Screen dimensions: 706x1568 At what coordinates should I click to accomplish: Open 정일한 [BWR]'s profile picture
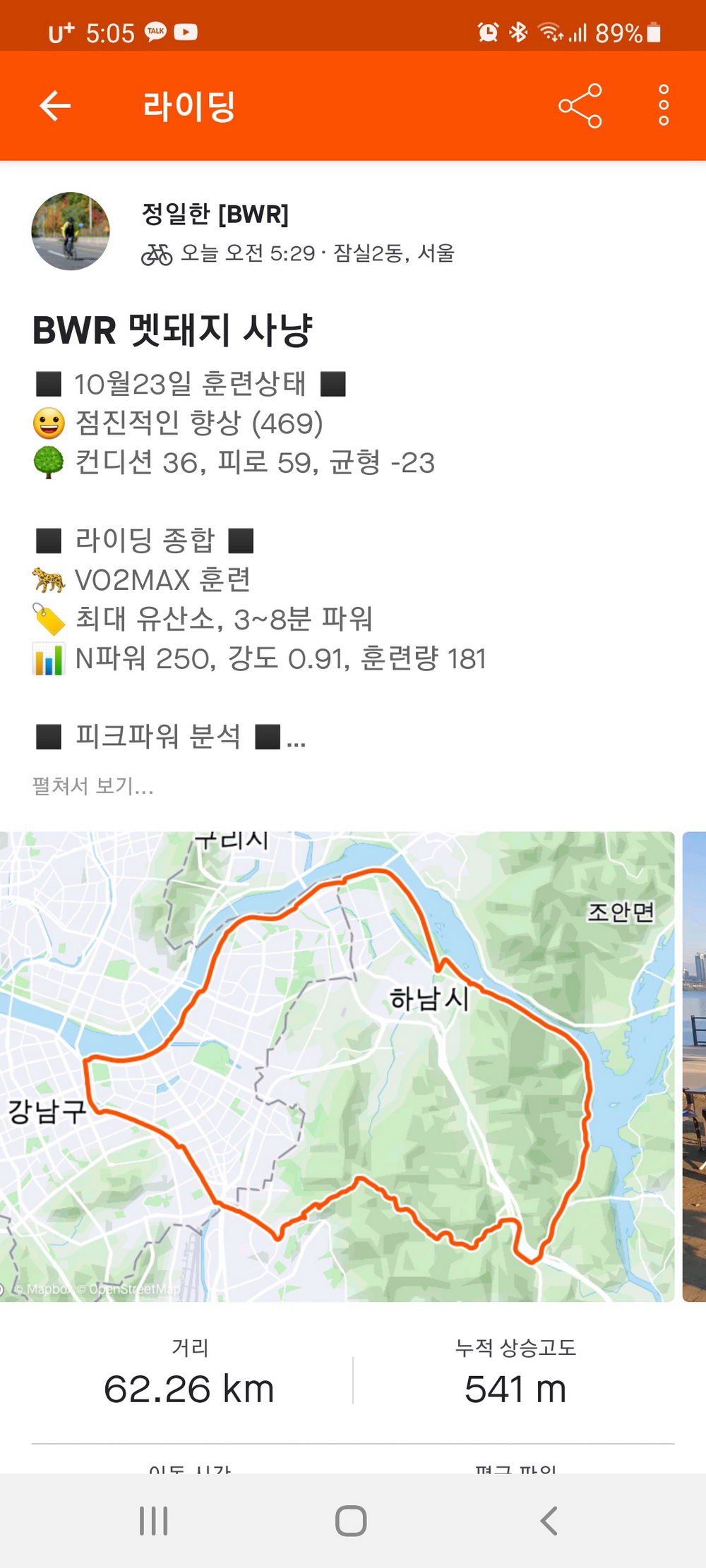click(x=71, y=231)
